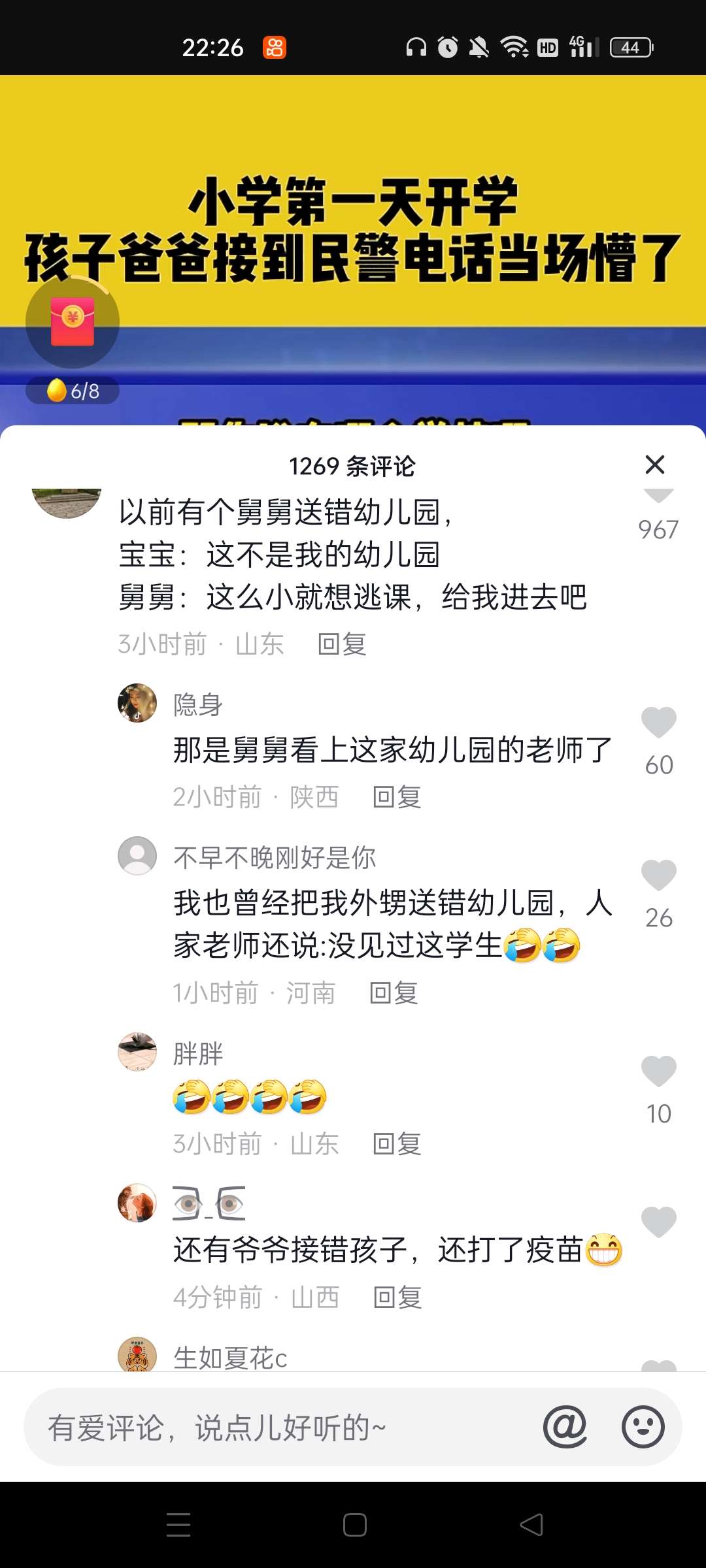
Task: Like 隐身's comment
Action: coord(658,723)
